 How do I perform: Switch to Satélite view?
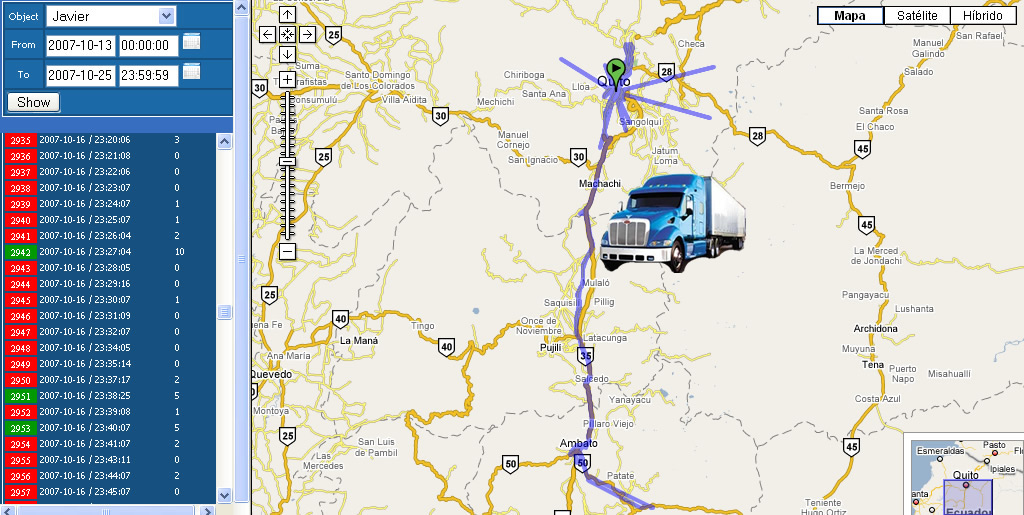click(917, 16)
